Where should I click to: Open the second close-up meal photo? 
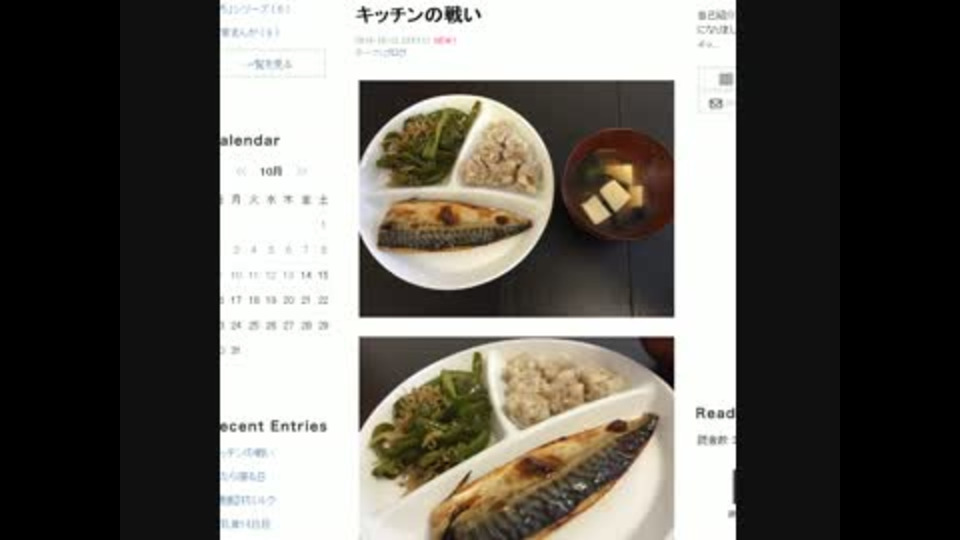point(516,438)
